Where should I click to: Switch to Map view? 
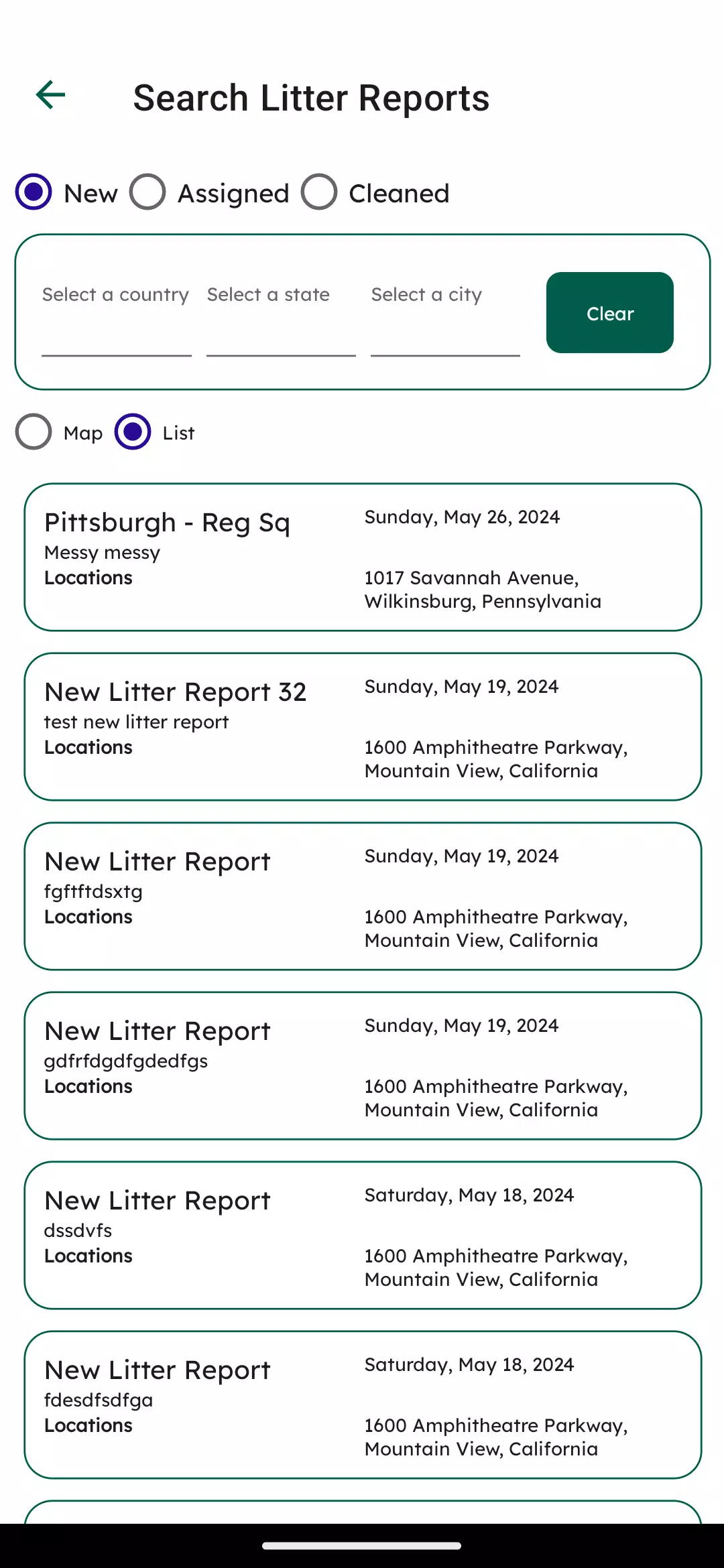pyautogui.click(x=34, y=432)
